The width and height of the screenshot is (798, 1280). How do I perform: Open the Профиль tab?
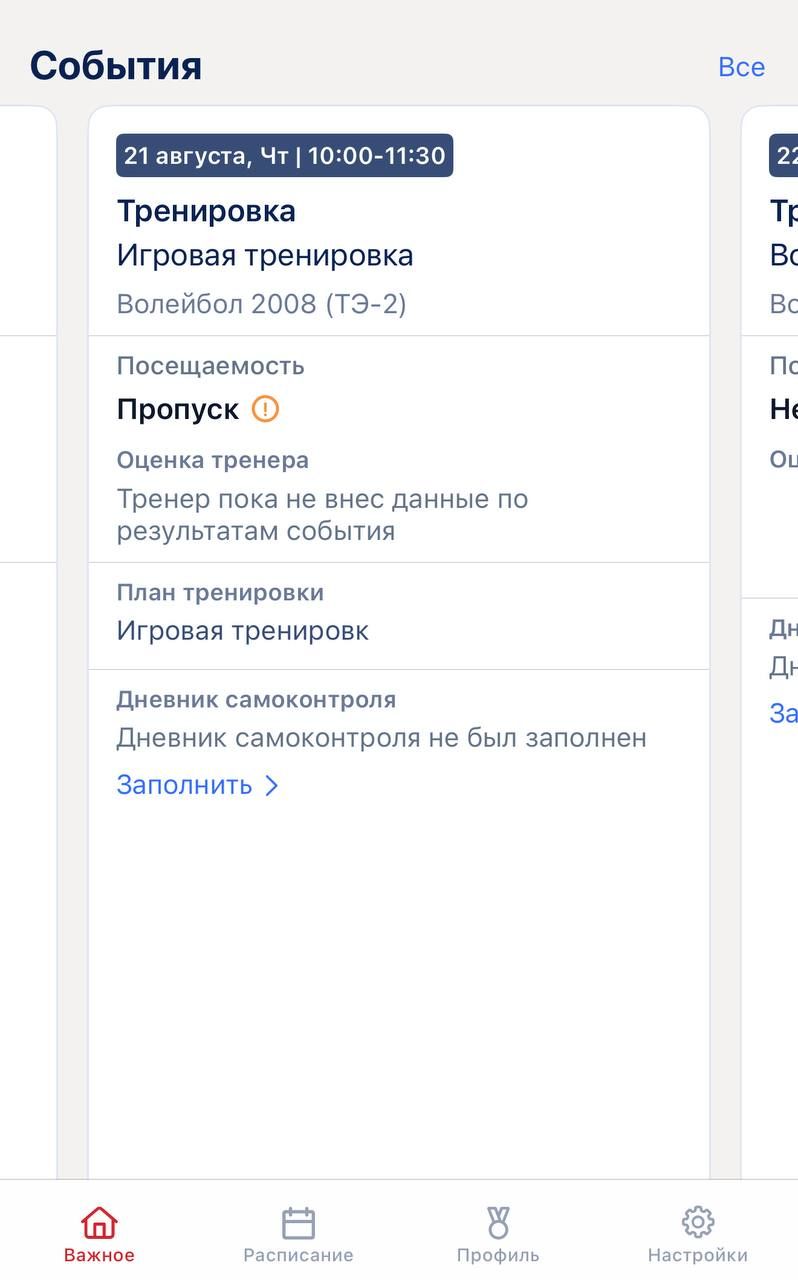[x=498, y=1235]
